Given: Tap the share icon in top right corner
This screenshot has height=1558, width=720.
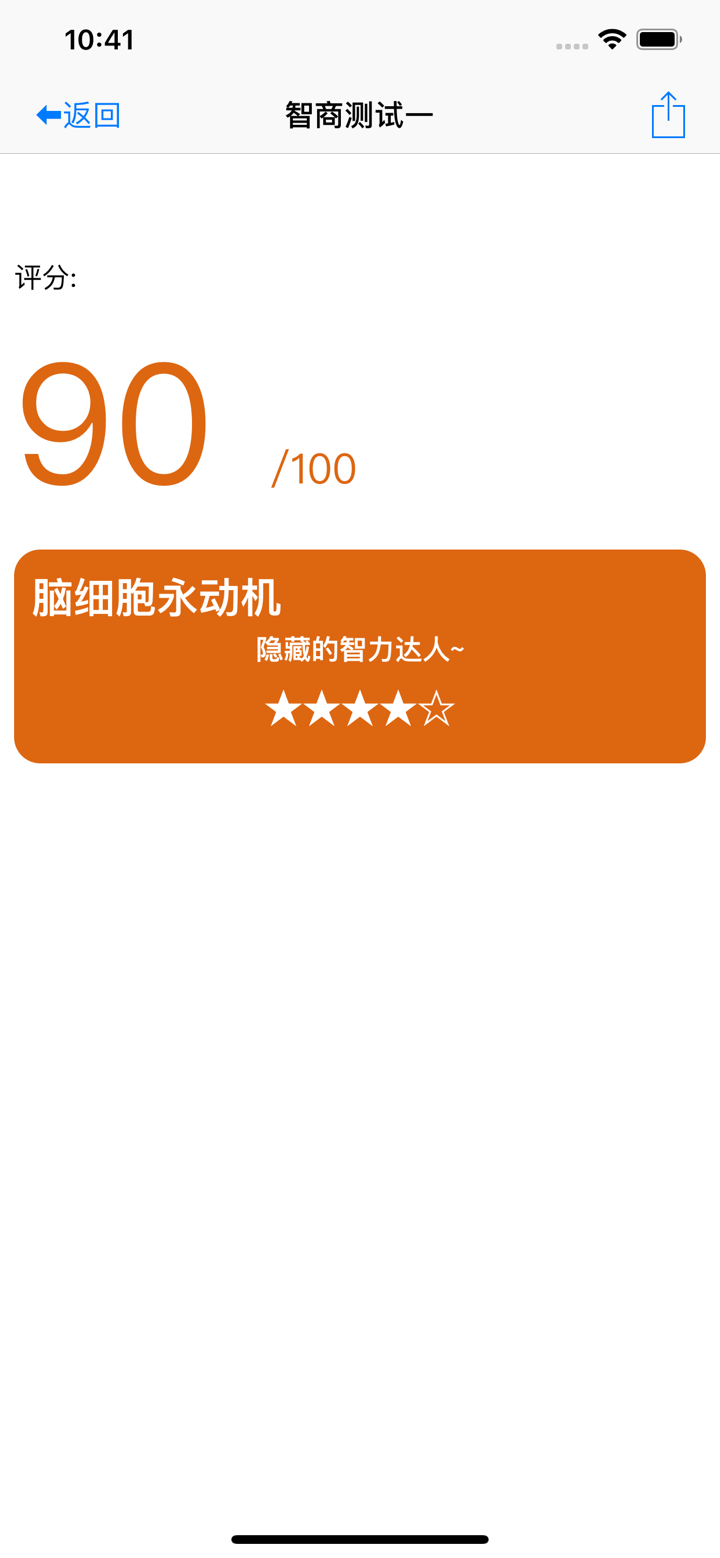Looking at the screenshot, I should (667, 114).
